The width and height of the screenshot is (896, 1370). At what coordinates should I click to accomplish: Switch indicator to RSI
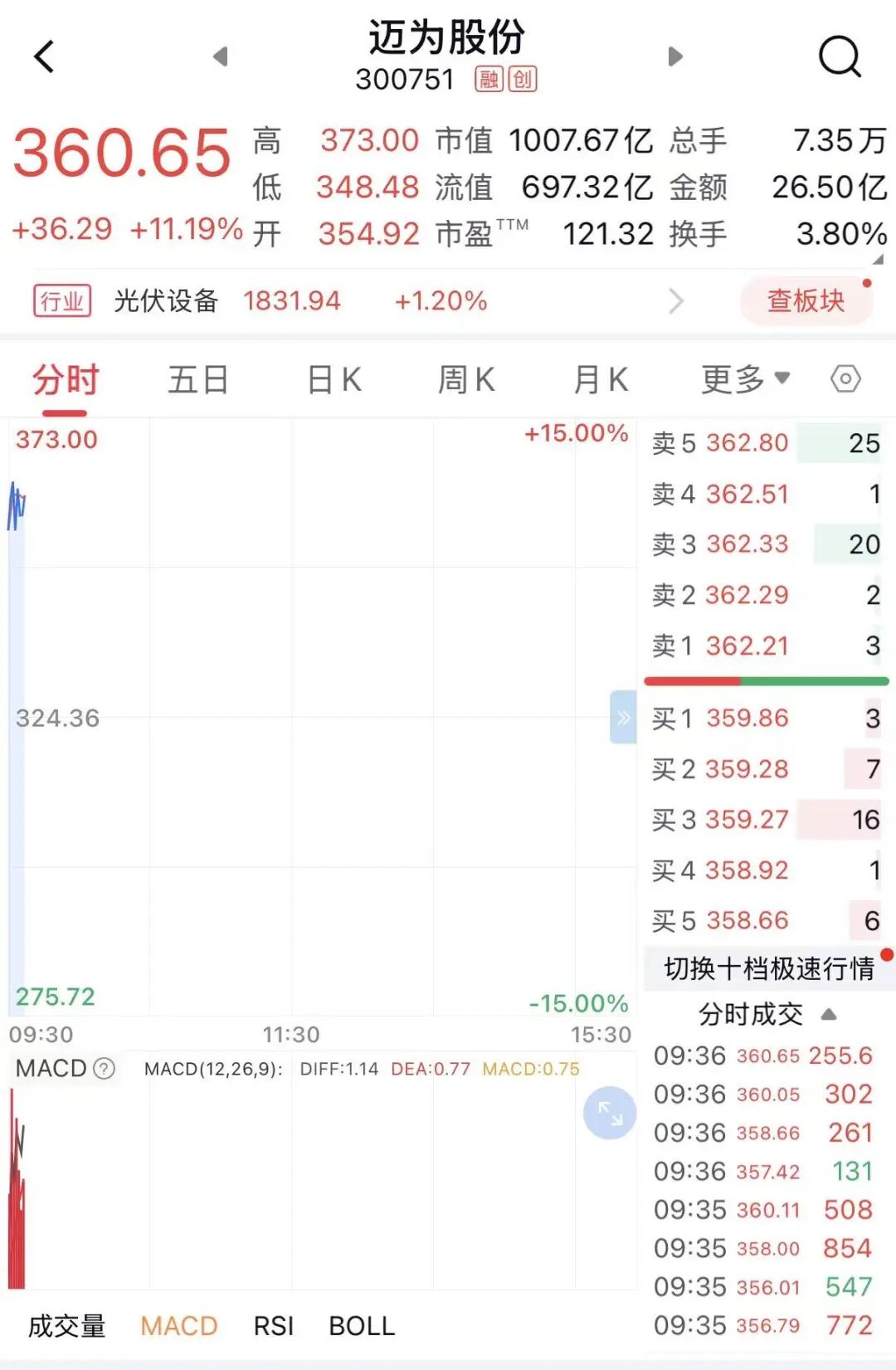[x=274, y=1326]
